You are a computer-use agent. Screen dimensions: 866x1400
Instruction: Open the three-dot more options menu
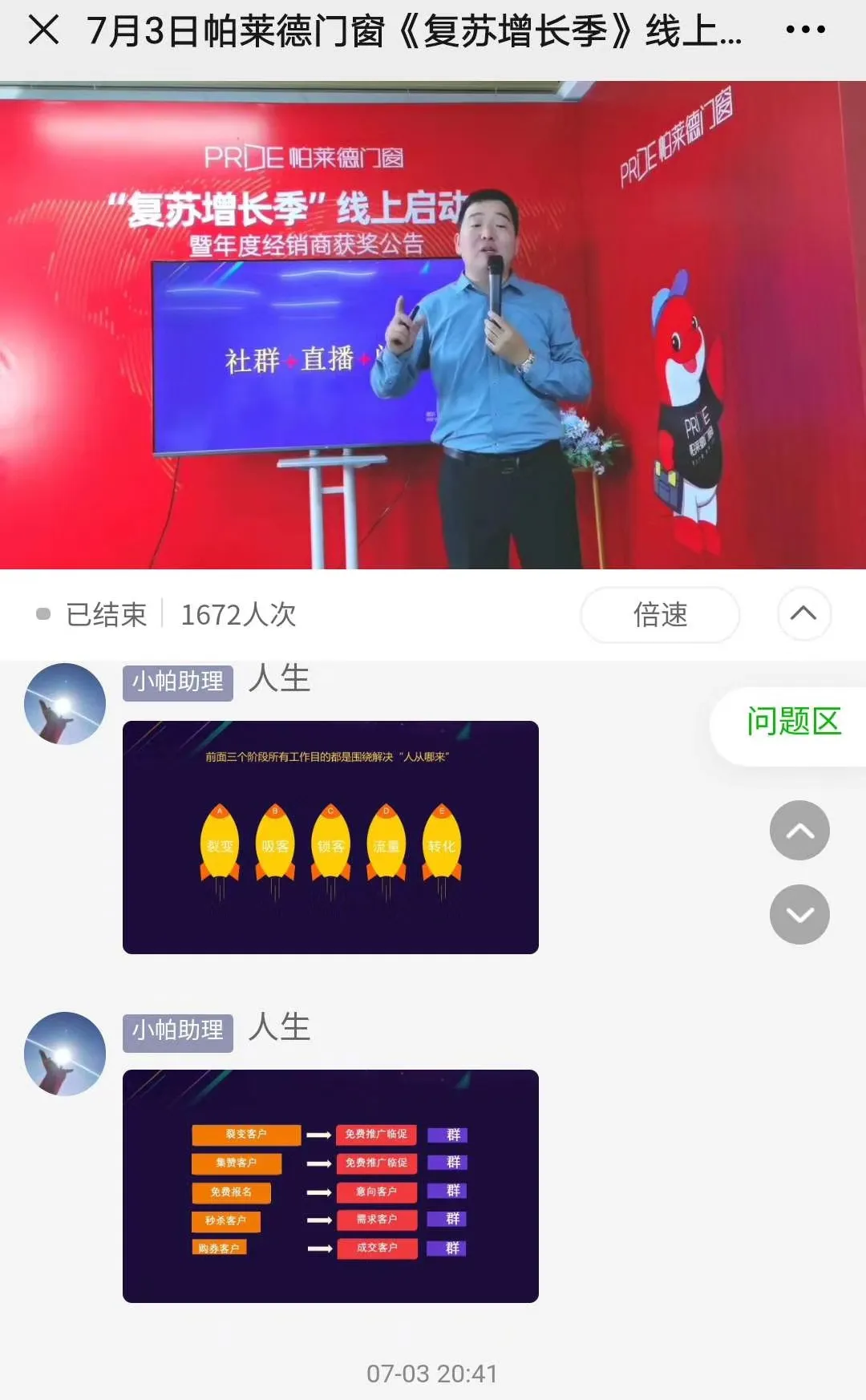(805, 30)
